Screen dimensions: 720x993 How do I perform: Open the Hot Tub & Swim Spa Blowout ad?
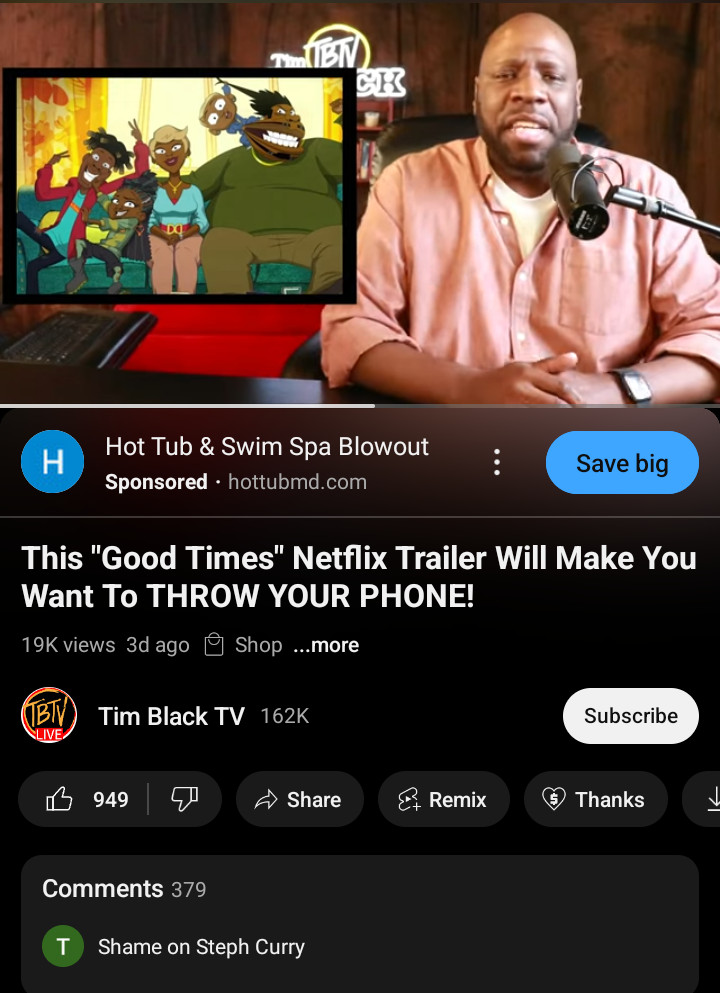click(267, 446)
